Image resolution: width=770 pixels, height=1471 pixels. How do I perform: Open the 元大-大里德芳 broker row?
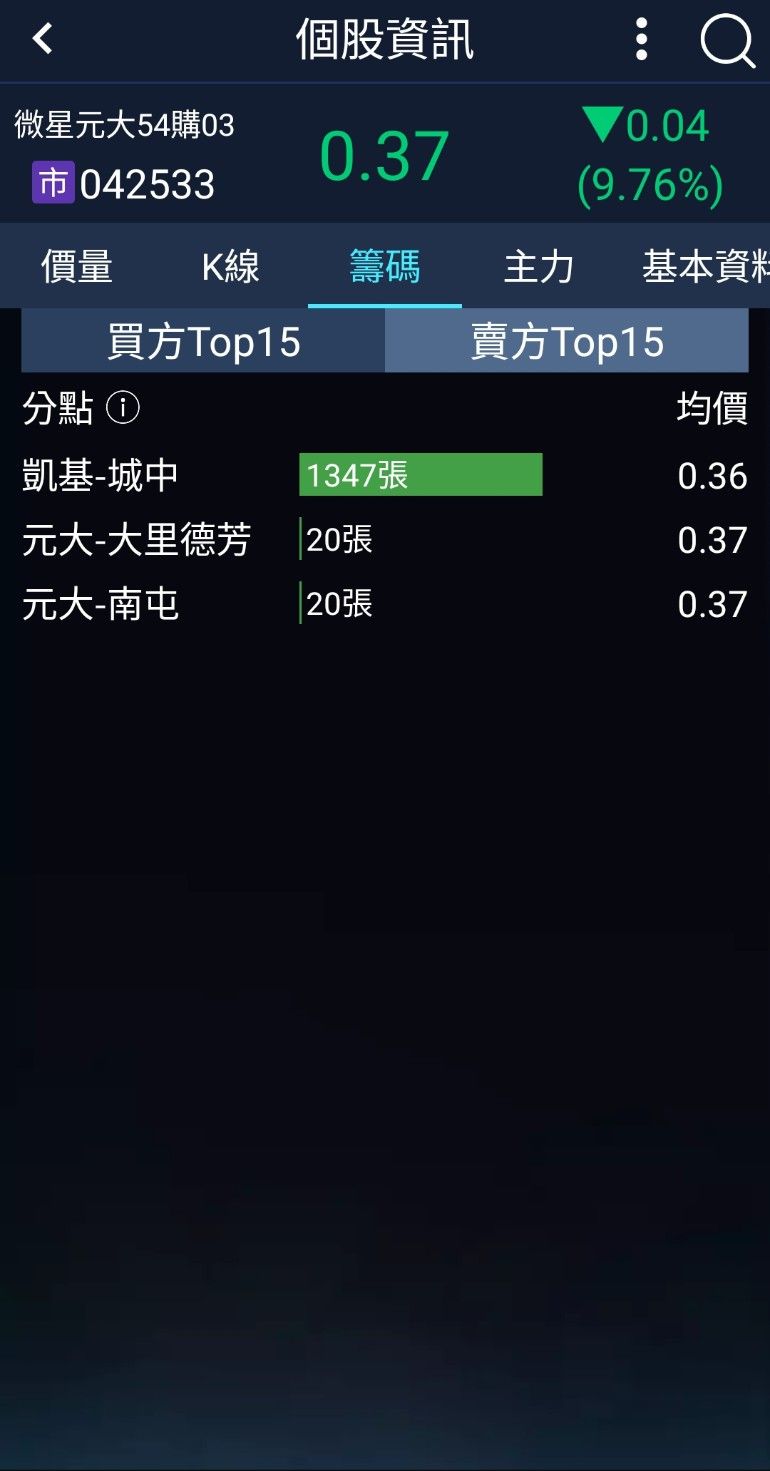[x=384, y=540]
